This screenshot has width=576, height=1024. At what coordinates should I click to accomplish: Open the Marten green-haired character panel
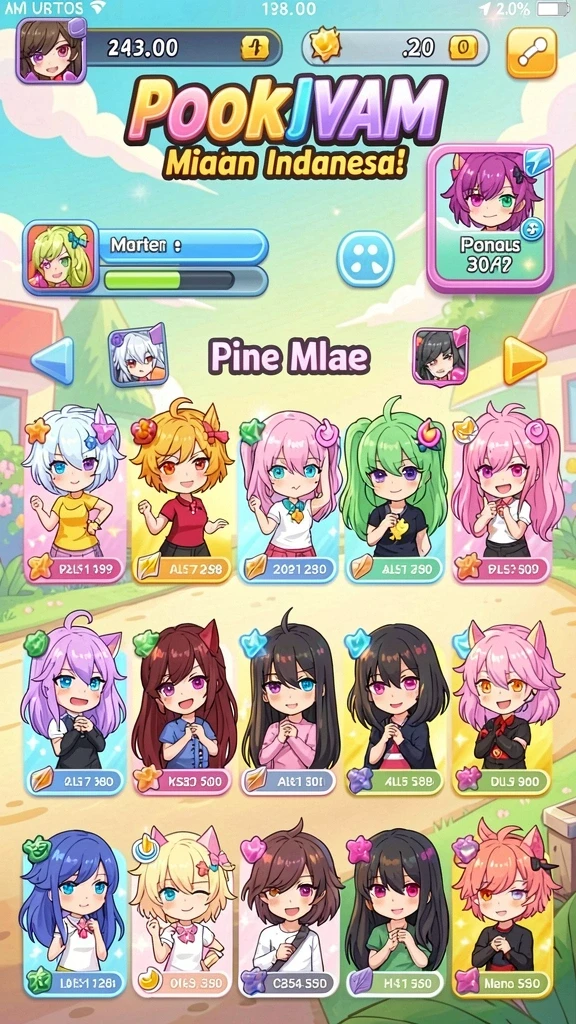145,258
